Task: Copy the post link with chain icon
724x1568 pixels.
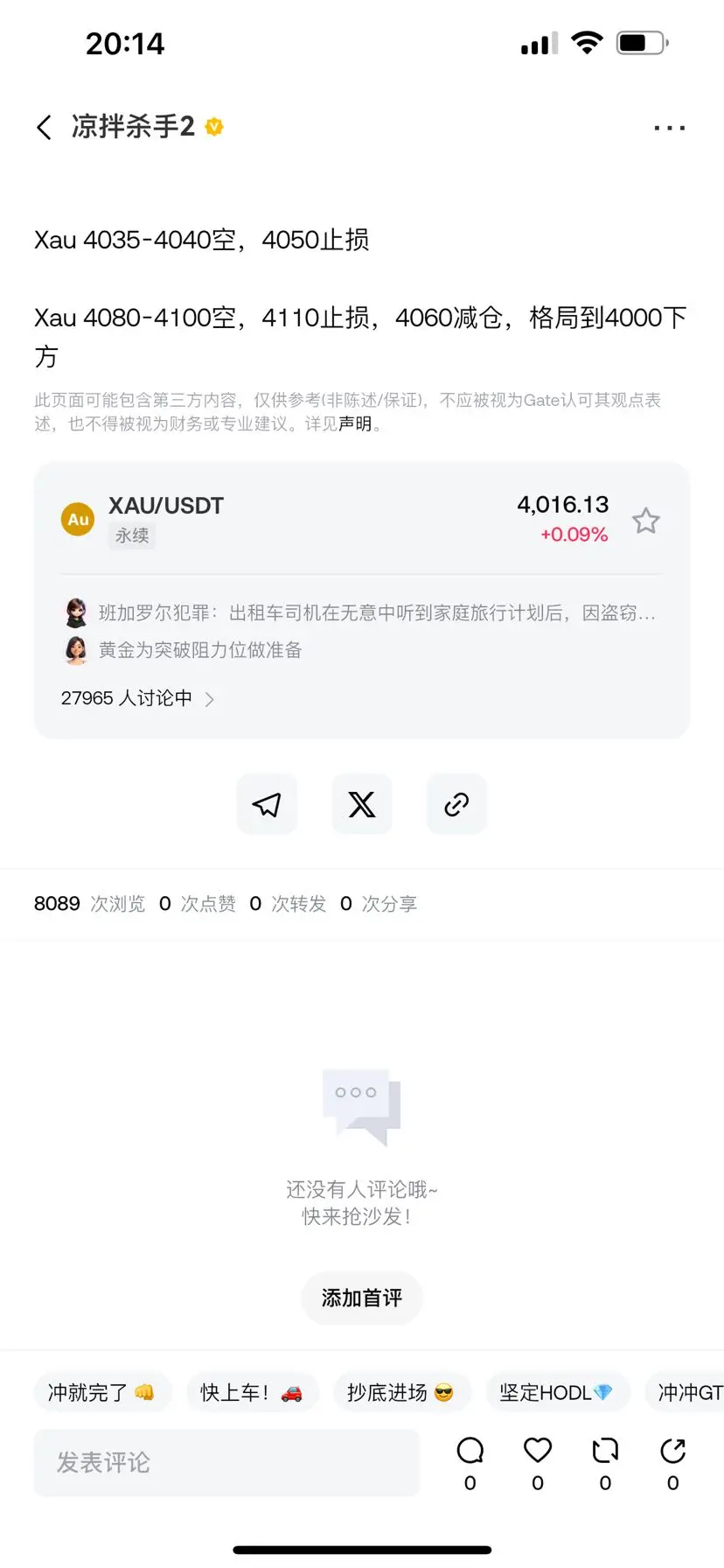Action: click(456, 804)
